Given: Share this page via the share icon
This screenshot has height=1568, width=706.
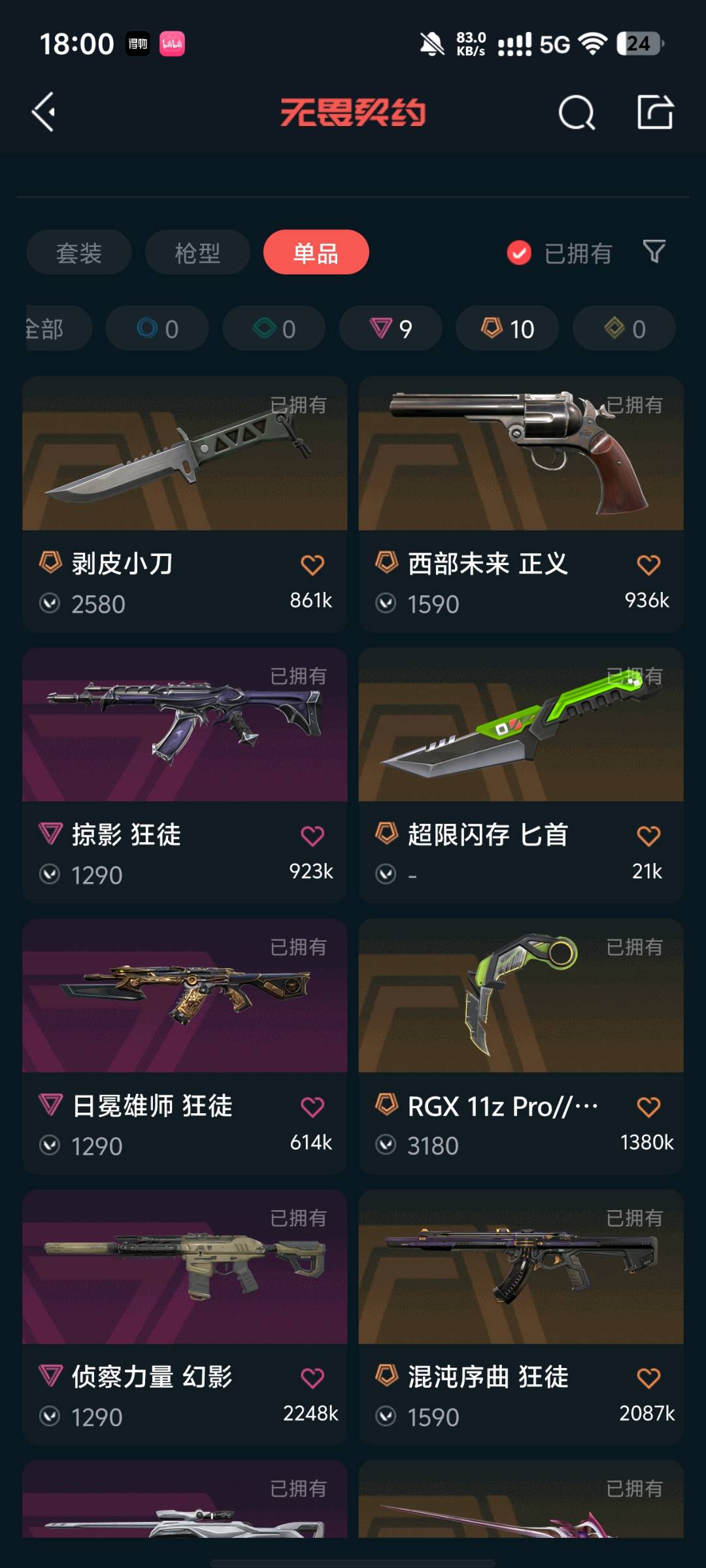Looking at the screenshot, I should pos(655,112).
